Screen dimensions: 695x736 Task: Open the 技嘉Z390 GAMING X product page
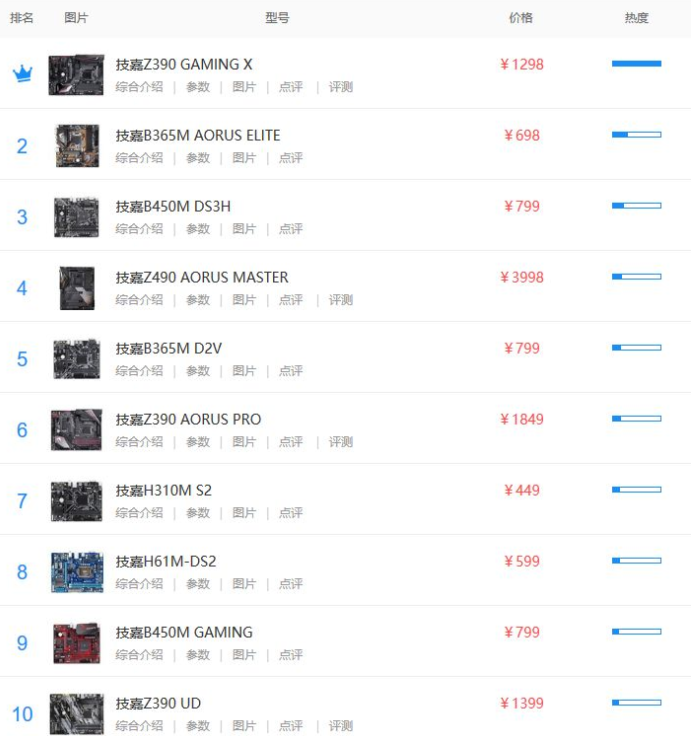point(184,64)
